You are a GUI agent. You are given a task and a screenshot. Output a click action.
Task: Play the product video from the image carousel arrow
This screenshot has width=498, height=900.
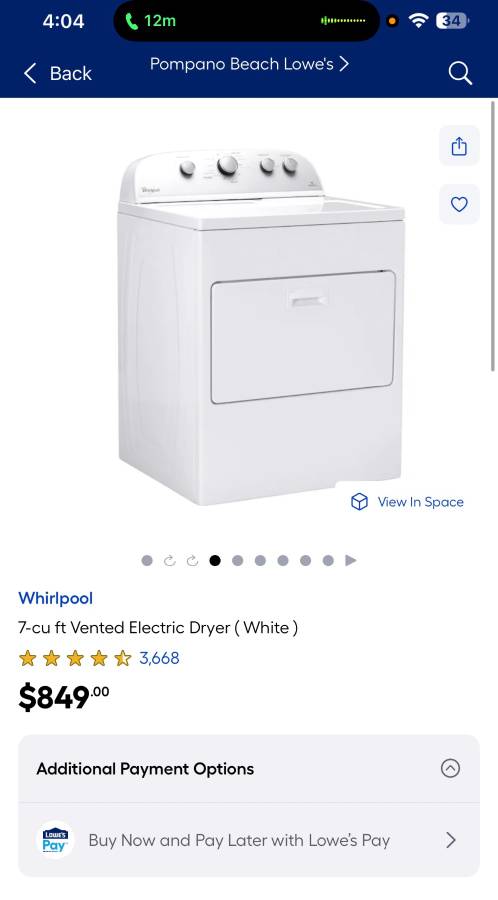(x=351, y=560)
